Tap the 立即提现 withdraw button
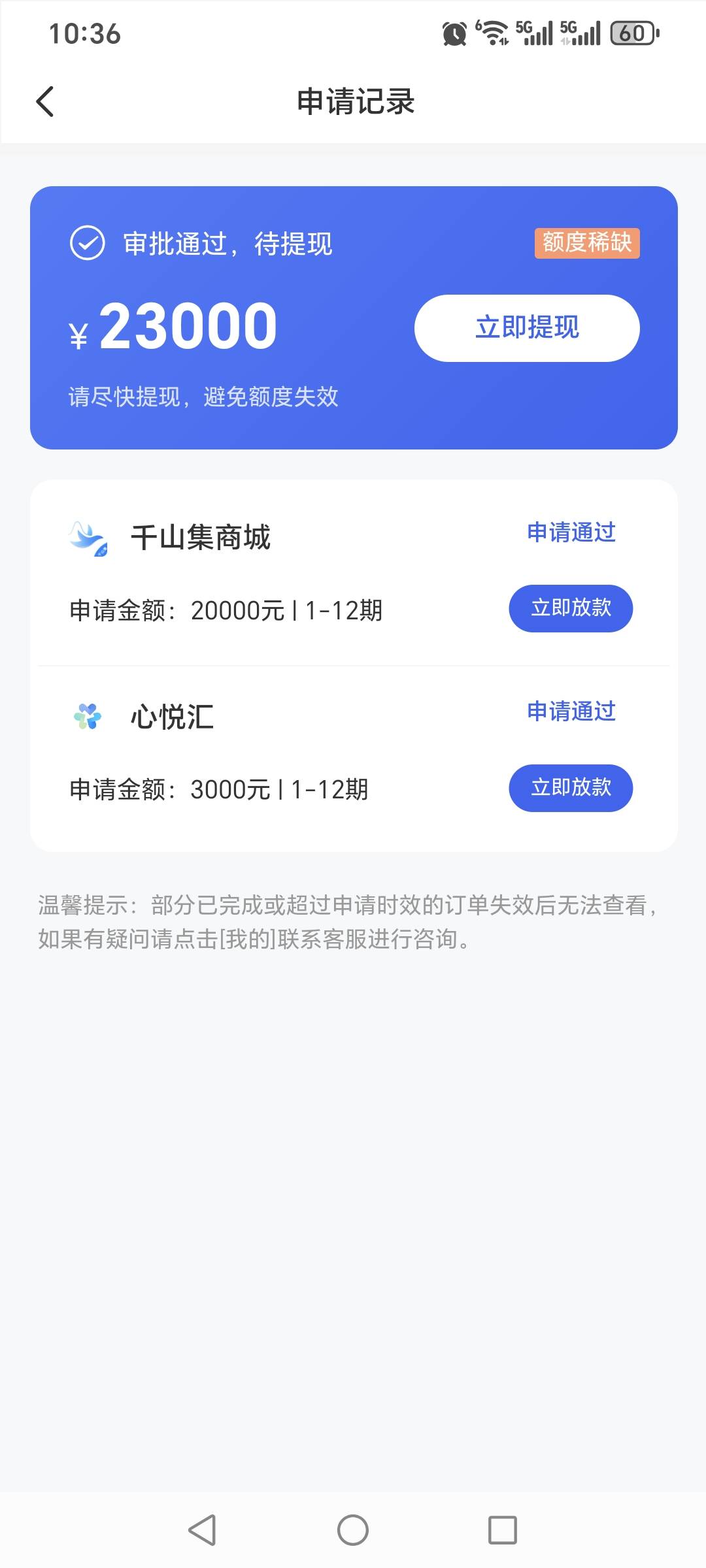This screenshot has height=1568, width=706. click(527, 328)
